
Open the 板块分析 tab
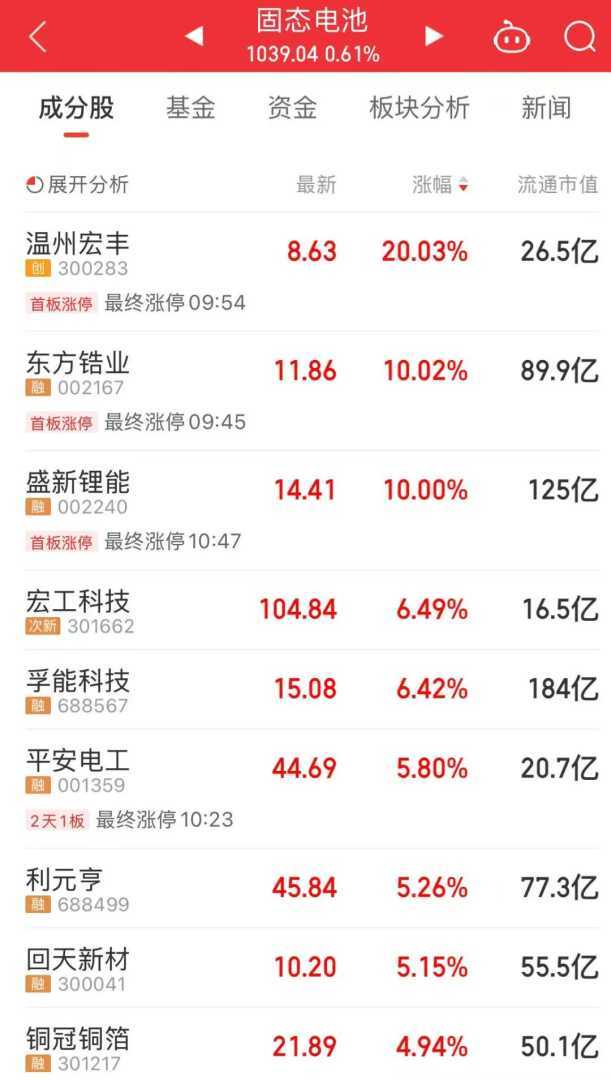[x=419, y=108]
